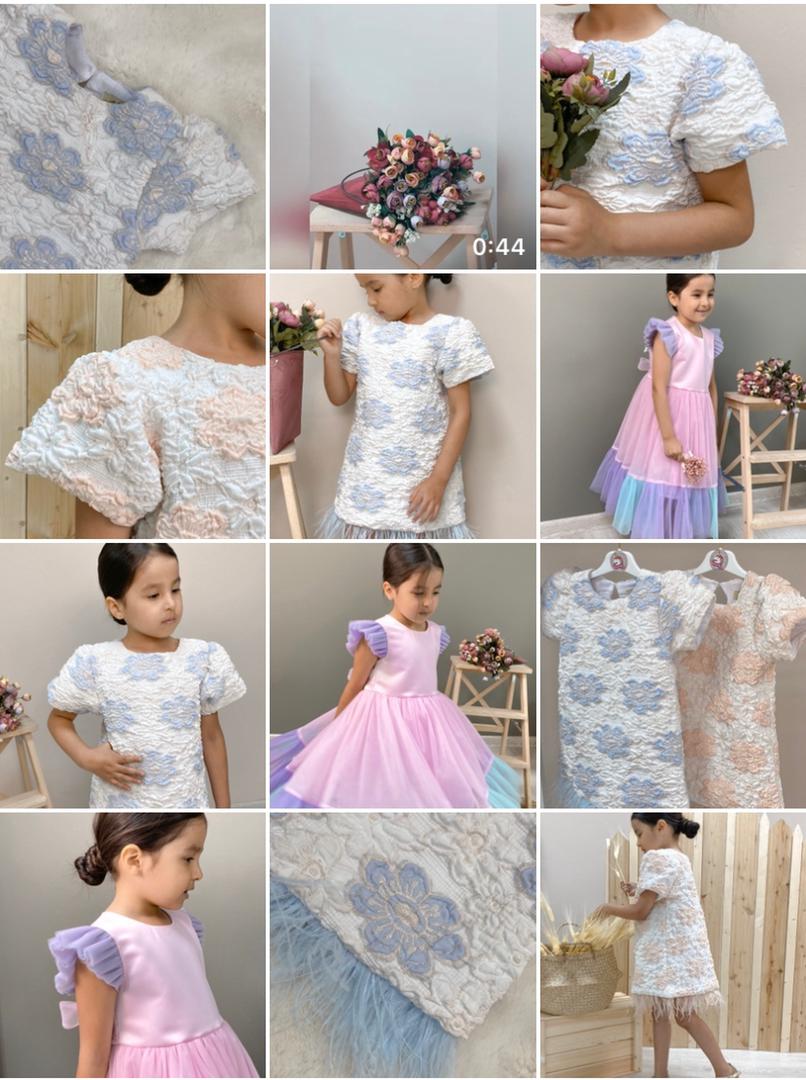Open photo of girl holding bouquet close-up
Image resolution: width=806 pixels, height=1080 pixels.
pos(672,136)
